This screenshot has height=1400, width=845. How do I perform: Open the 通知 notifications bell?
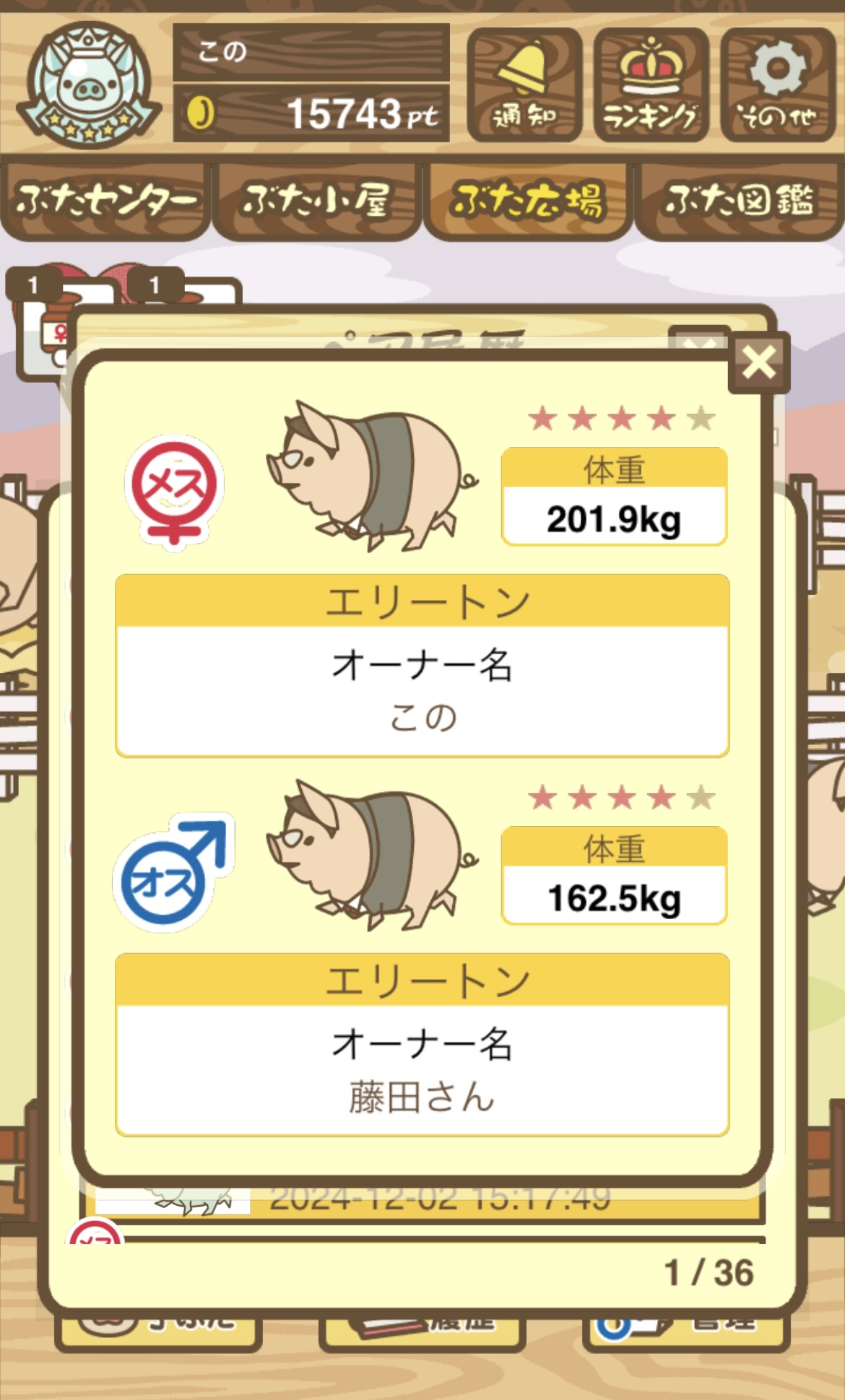click(x=524, y=84)
